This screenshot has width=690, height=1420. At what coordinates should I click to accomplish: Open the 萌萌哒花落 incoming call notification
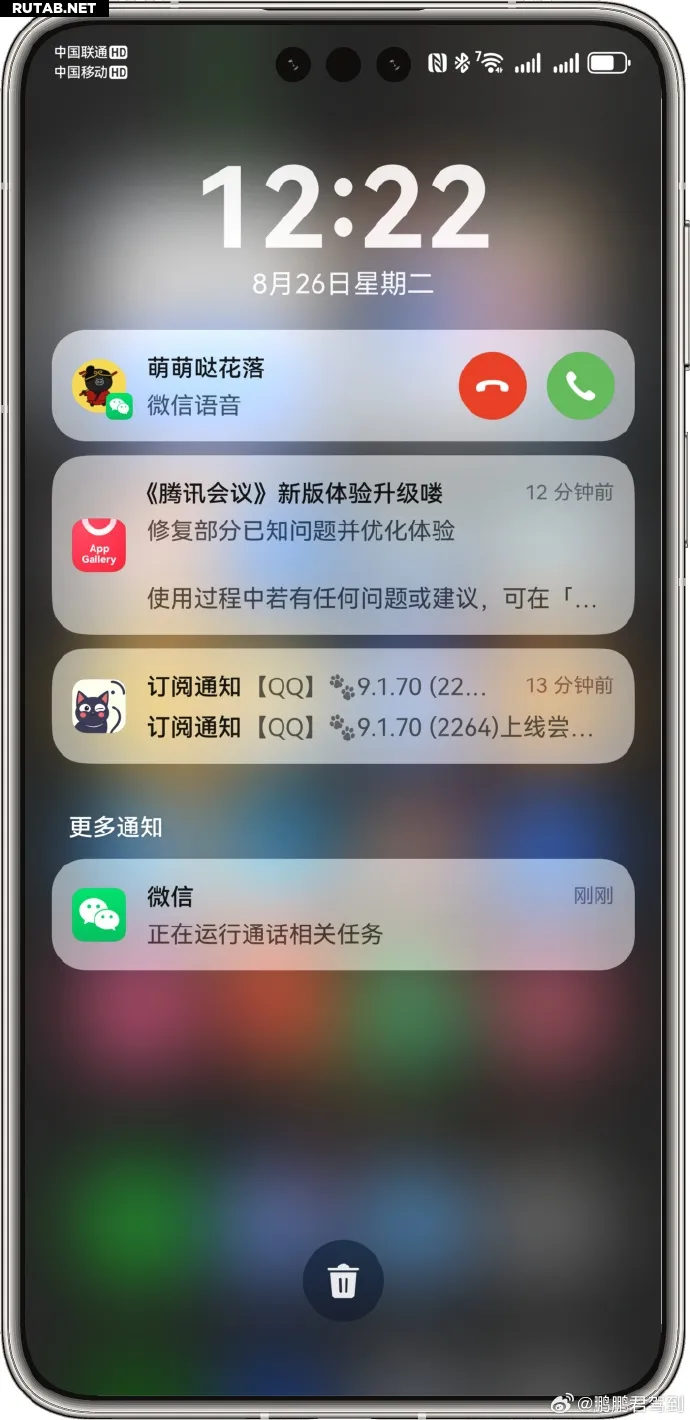point(343,386)
